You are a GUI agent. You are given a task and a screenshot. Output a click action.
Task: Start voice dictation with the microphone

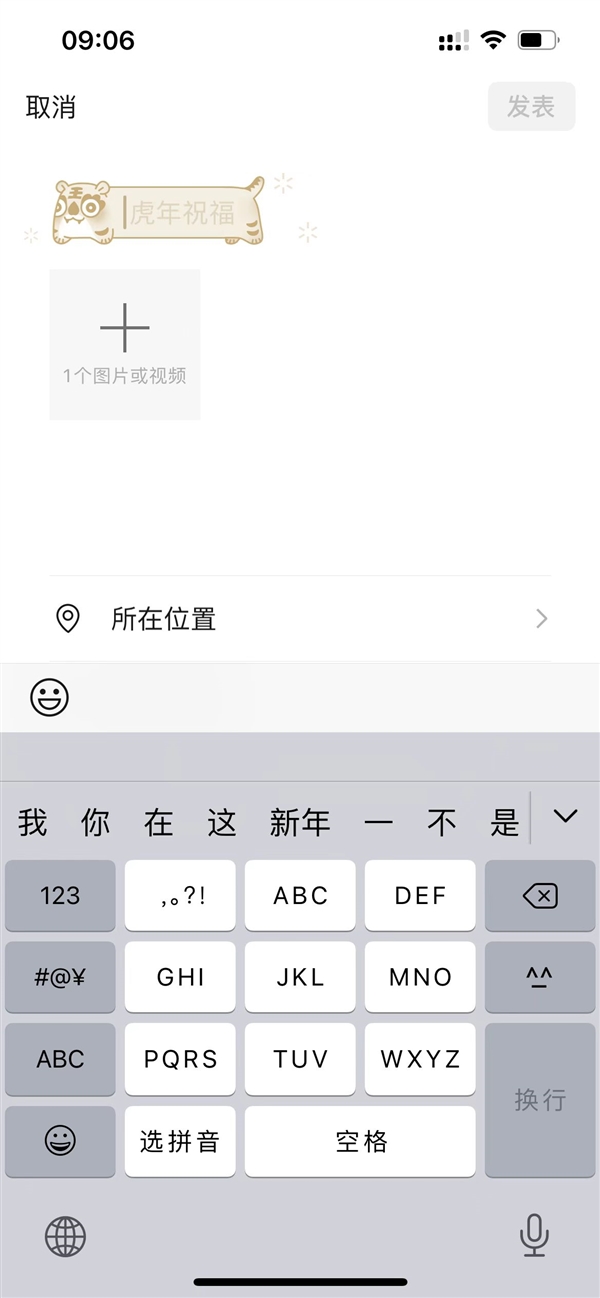click(534, 1236)
